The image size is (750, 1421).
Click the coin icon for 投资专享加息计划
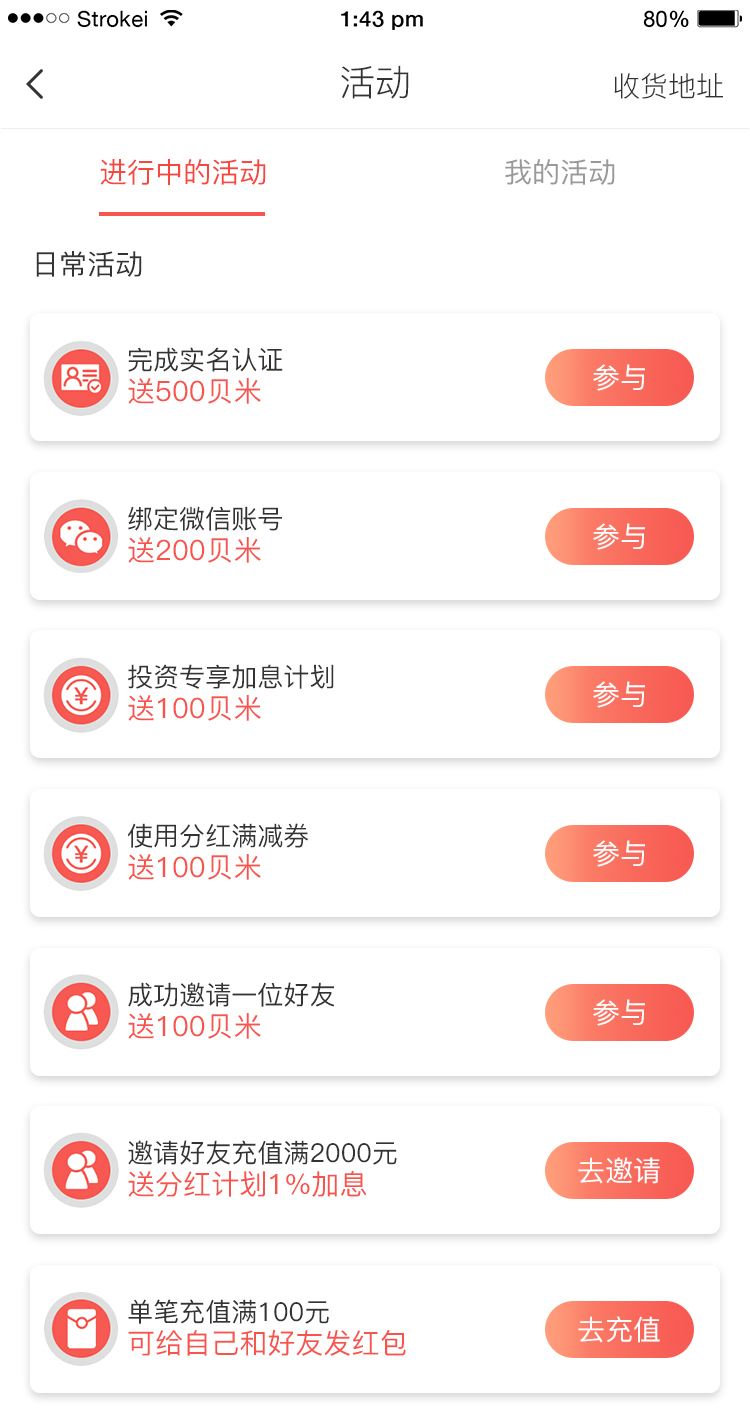tap(81, 694)
